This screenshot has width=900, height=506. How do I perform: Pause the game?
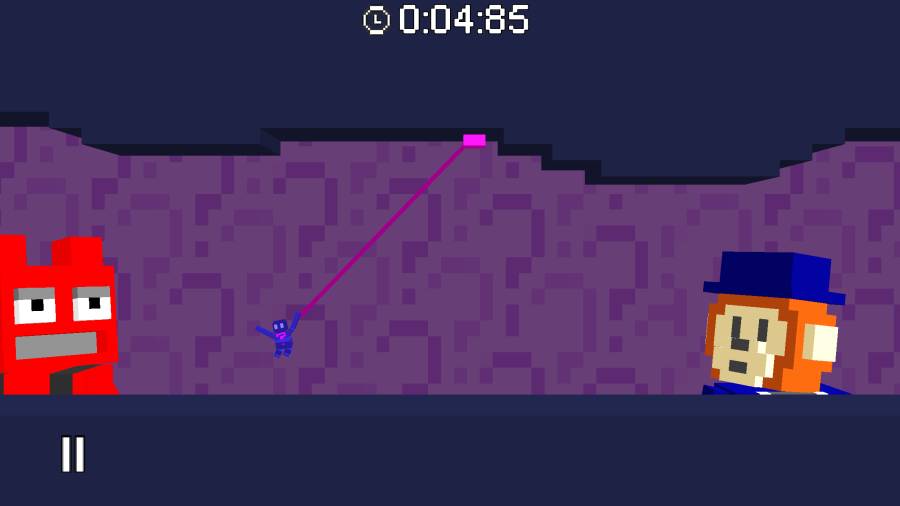point(73,454)
